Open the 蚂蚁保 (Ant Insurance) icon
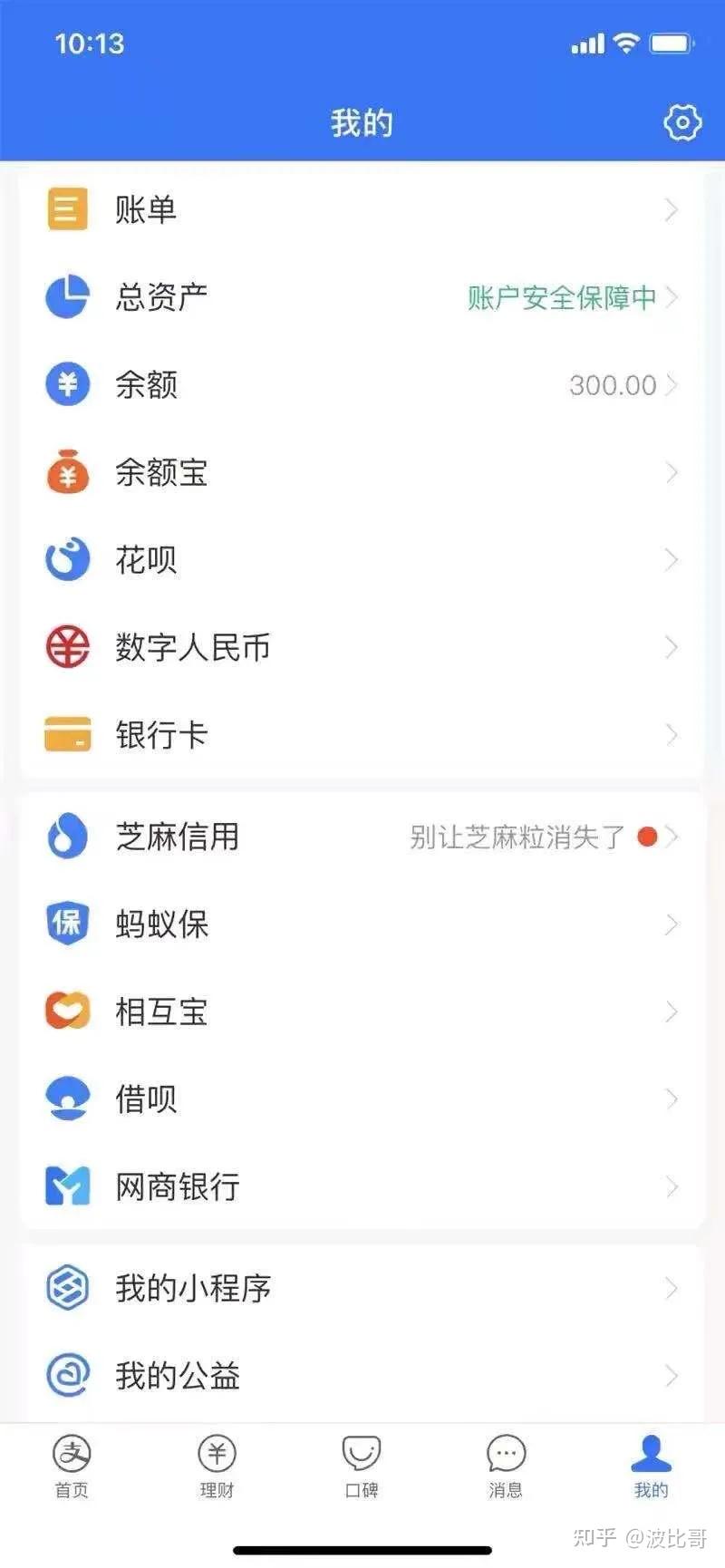Screen dimensions: 725x1568 [66, 924]
